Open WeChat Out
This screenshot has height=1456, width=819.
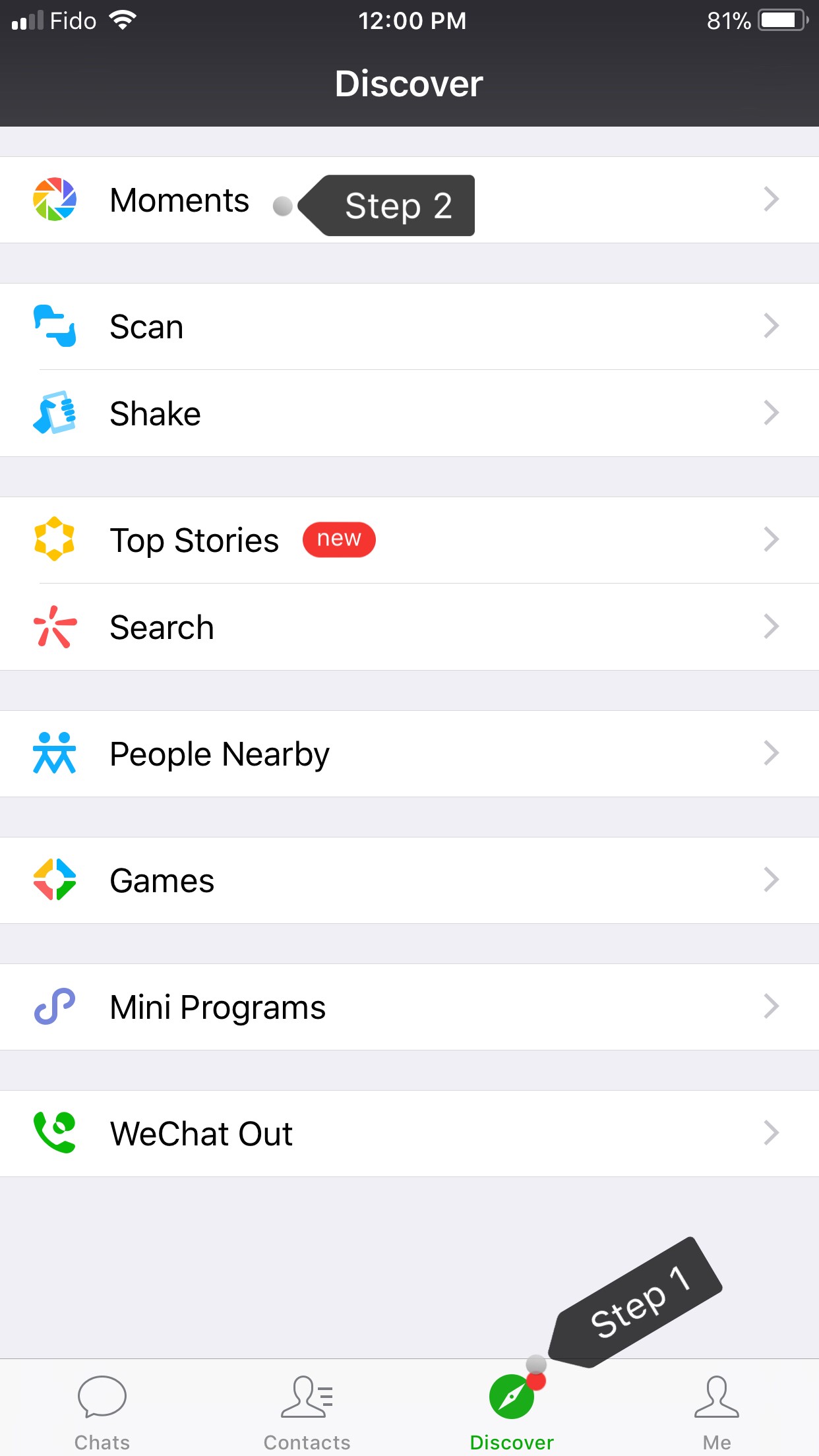pos(409,1134)
